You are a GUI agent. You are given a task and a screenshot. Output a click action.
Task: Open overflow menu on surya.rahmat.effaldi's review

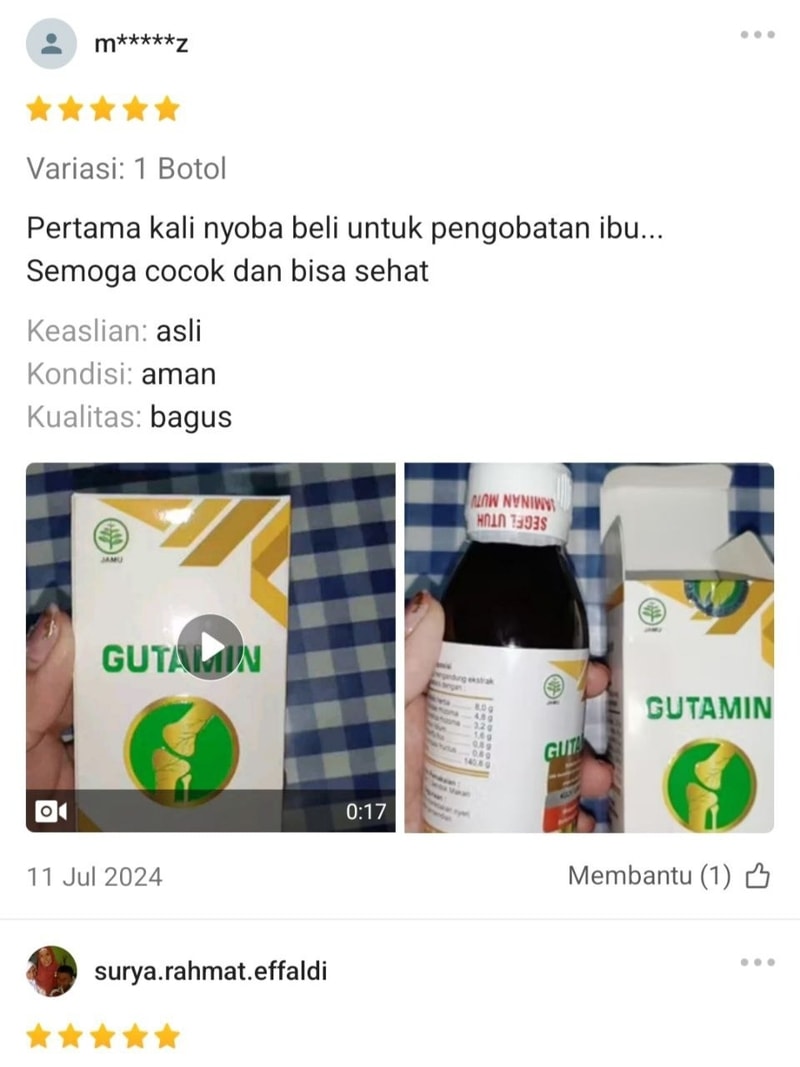tap(757, 962)
